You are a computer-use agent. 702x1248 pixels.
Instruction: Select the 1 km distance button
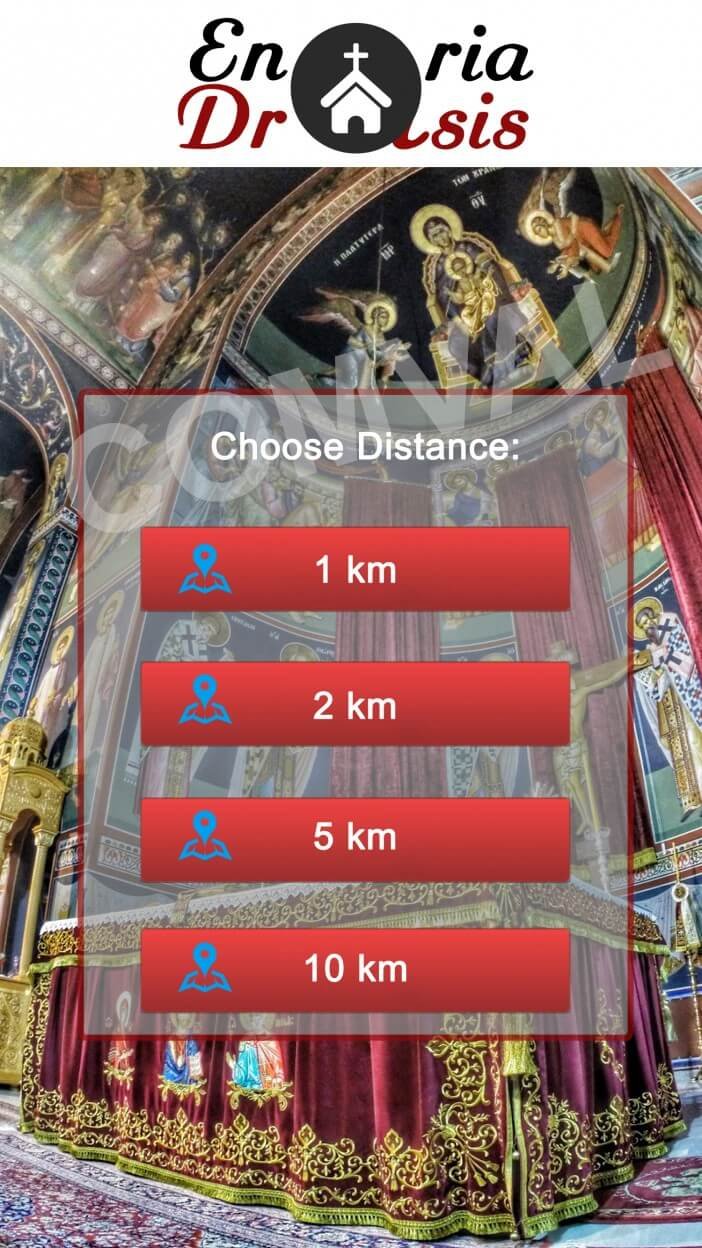pyautogui.click(x=355, y=569)
